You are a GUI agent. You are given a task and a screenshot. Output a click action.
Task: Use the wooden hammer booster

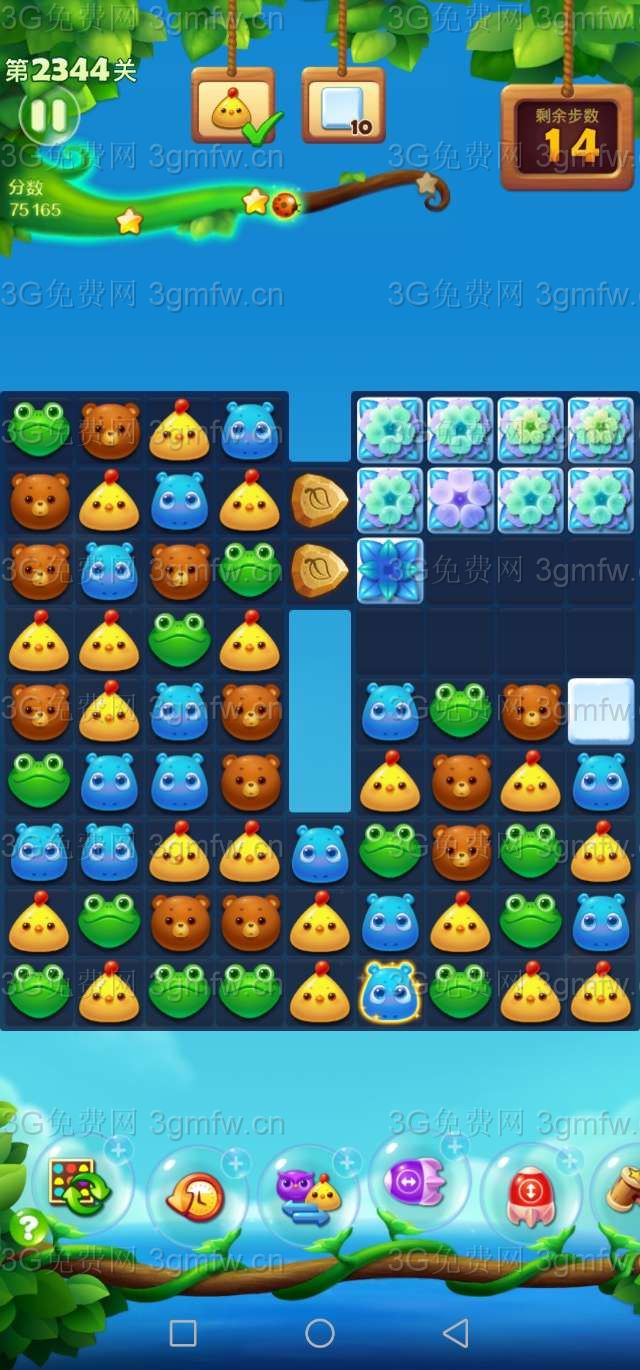pos(622,1190)
